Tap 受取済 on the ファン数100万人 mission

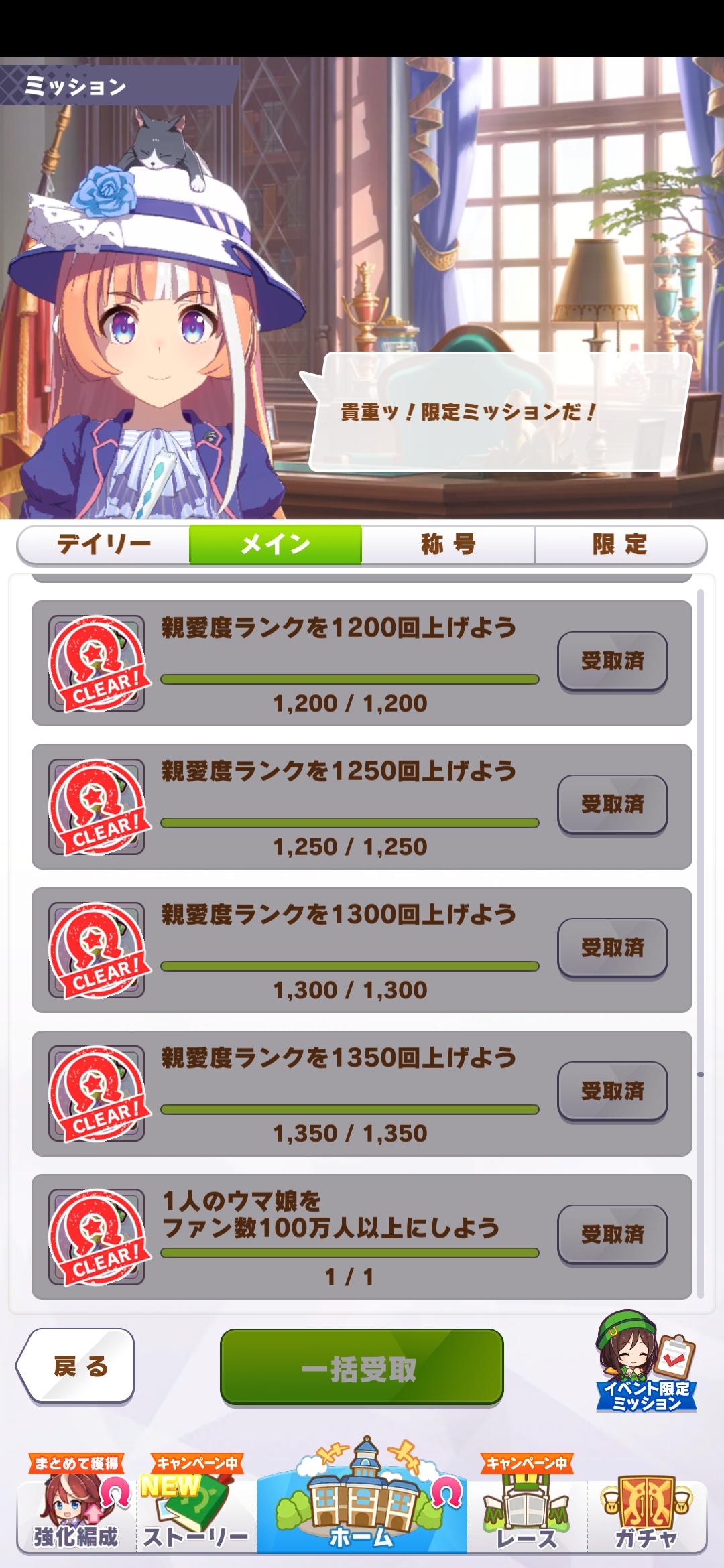click(x=612, y=1234)
